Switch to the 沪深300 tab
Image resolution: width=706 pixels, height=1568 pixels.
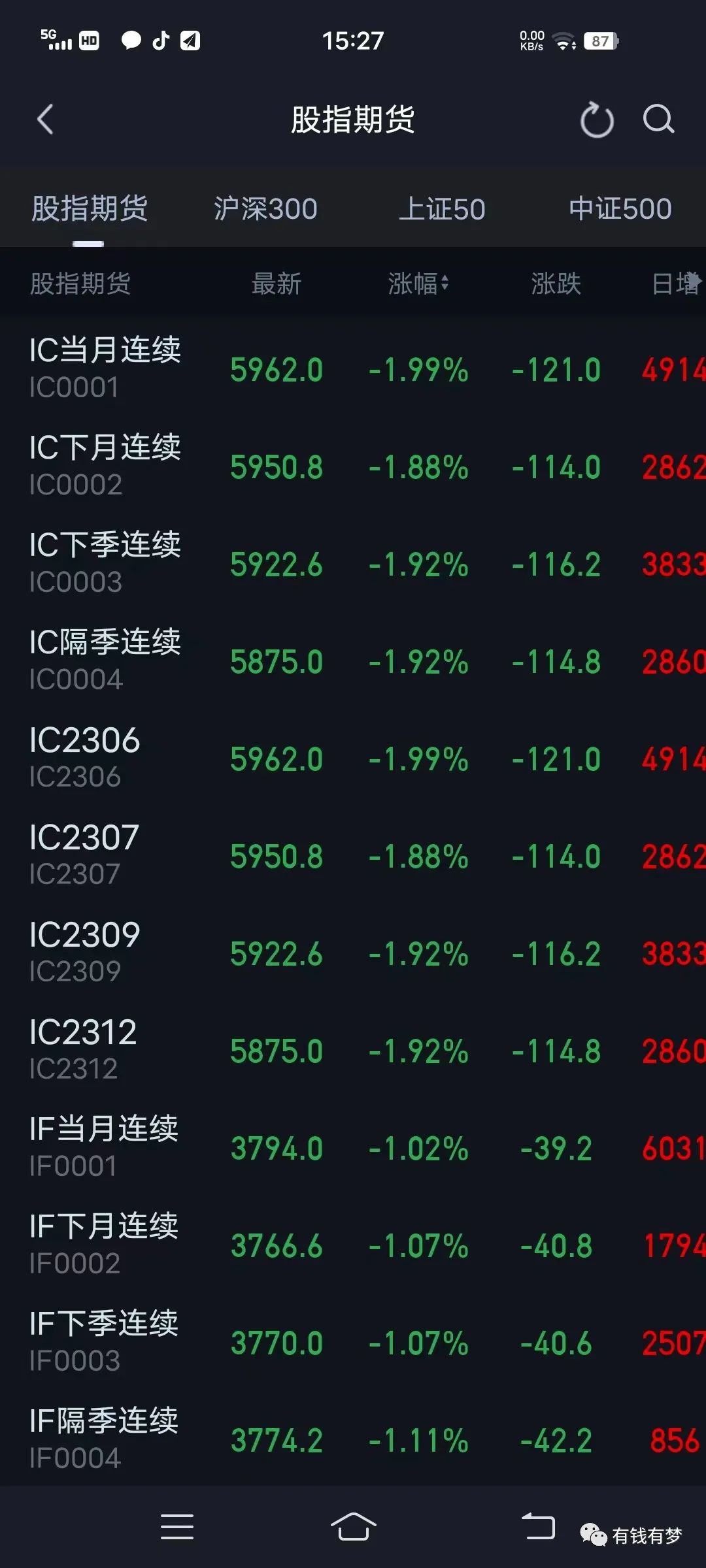265,209
